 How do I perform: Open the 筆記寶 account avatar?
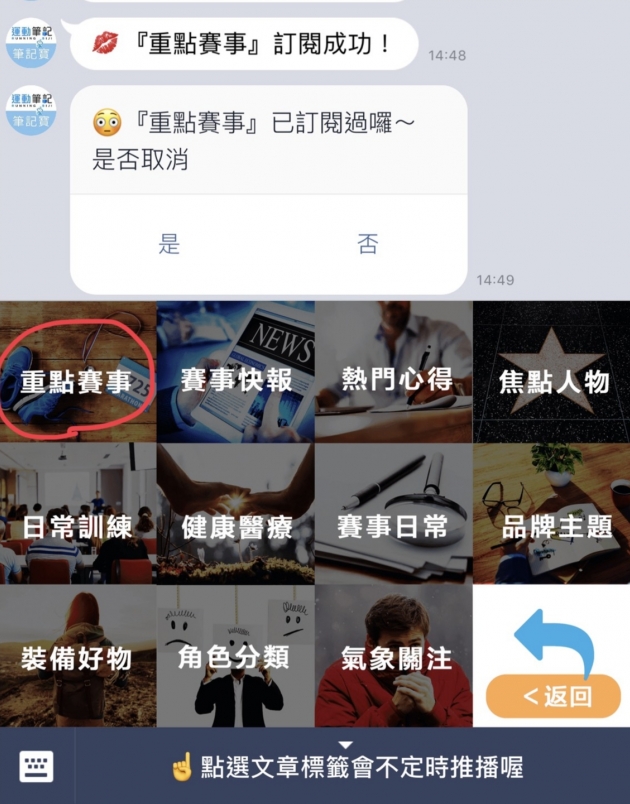pyautogui.click(x=31, y=110)
